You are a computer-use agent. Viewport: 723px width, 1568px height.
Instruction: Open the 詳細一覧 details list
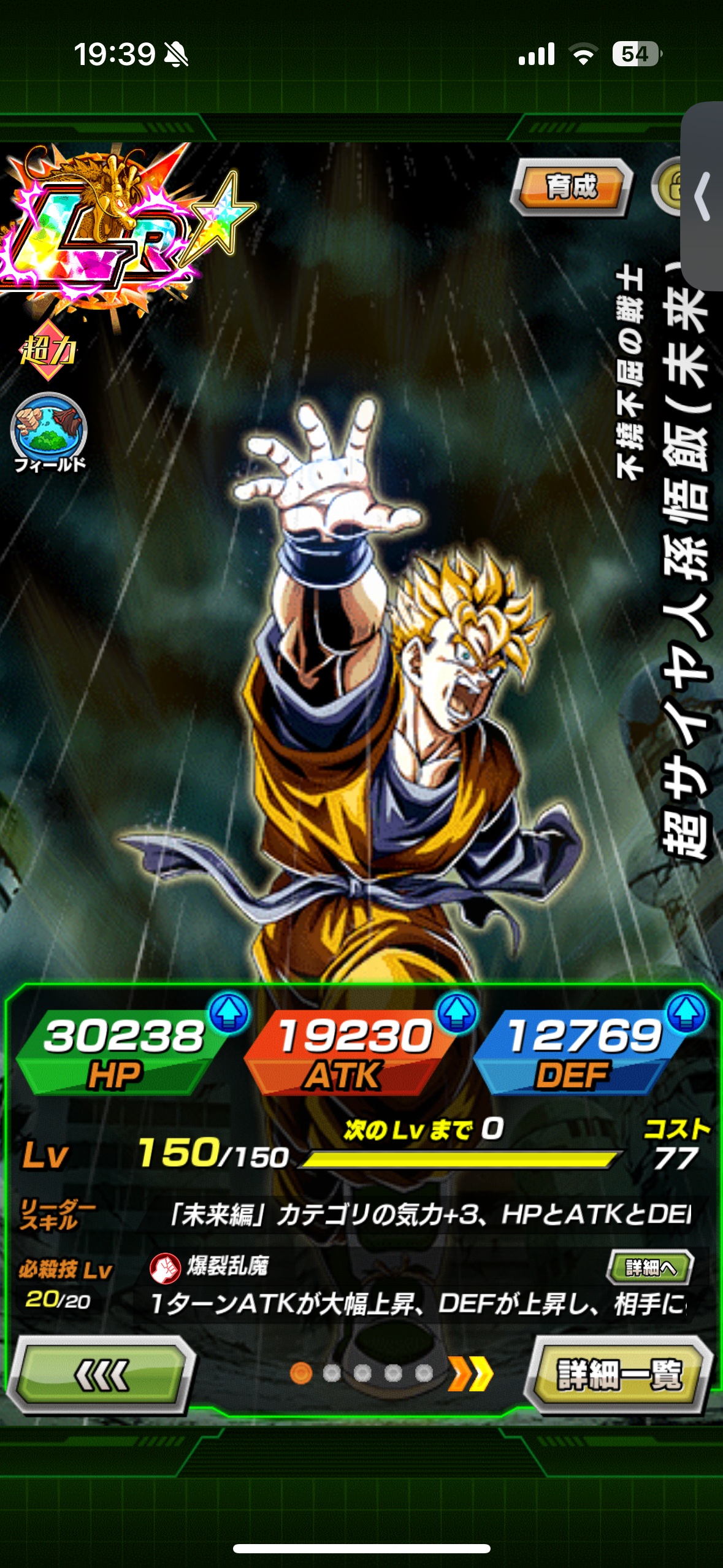coord(619,1375)
